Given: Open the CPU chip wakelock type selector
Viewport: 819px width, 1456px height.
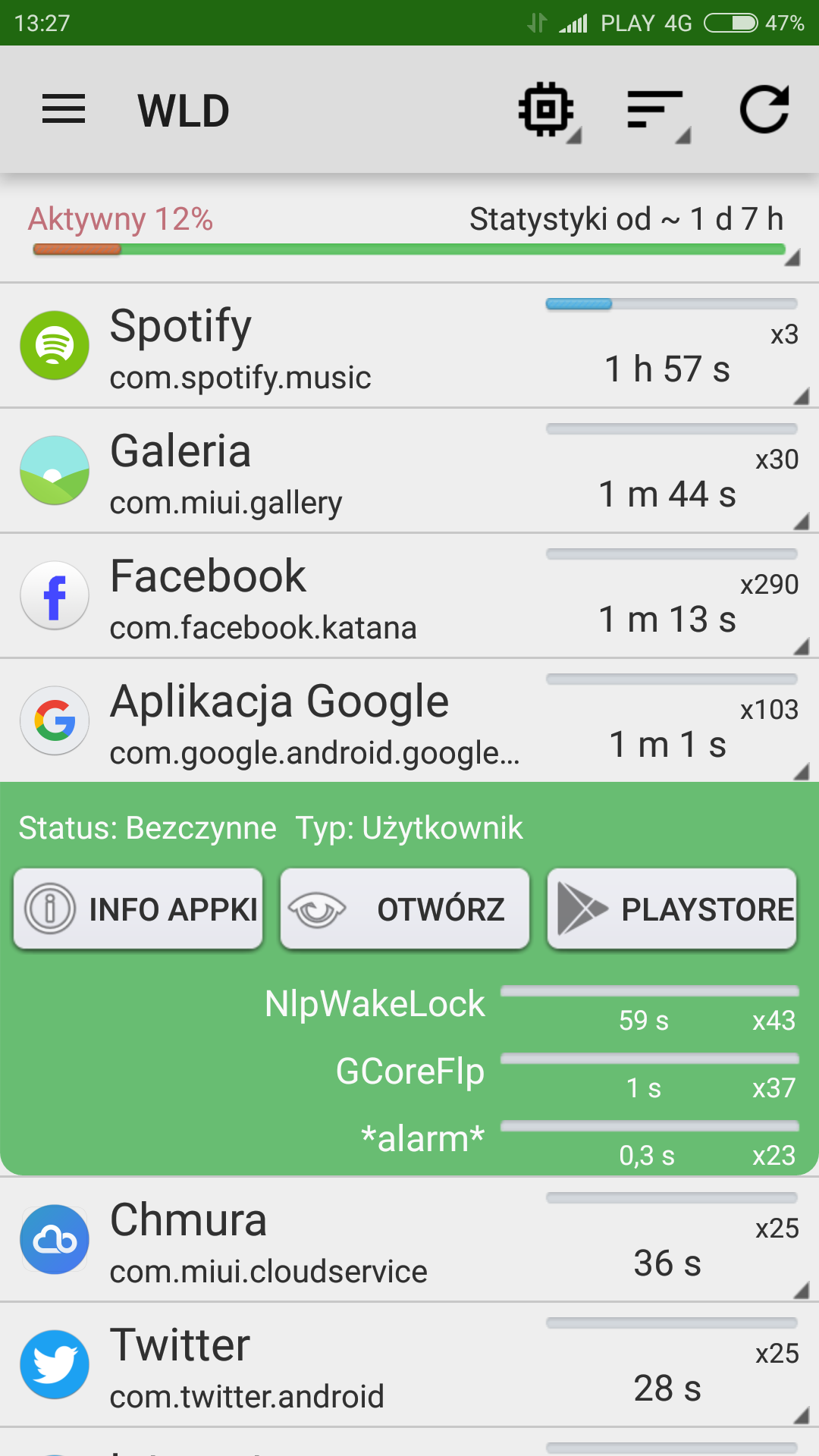Looking at the screenshot, I should [x=548, y=111].
